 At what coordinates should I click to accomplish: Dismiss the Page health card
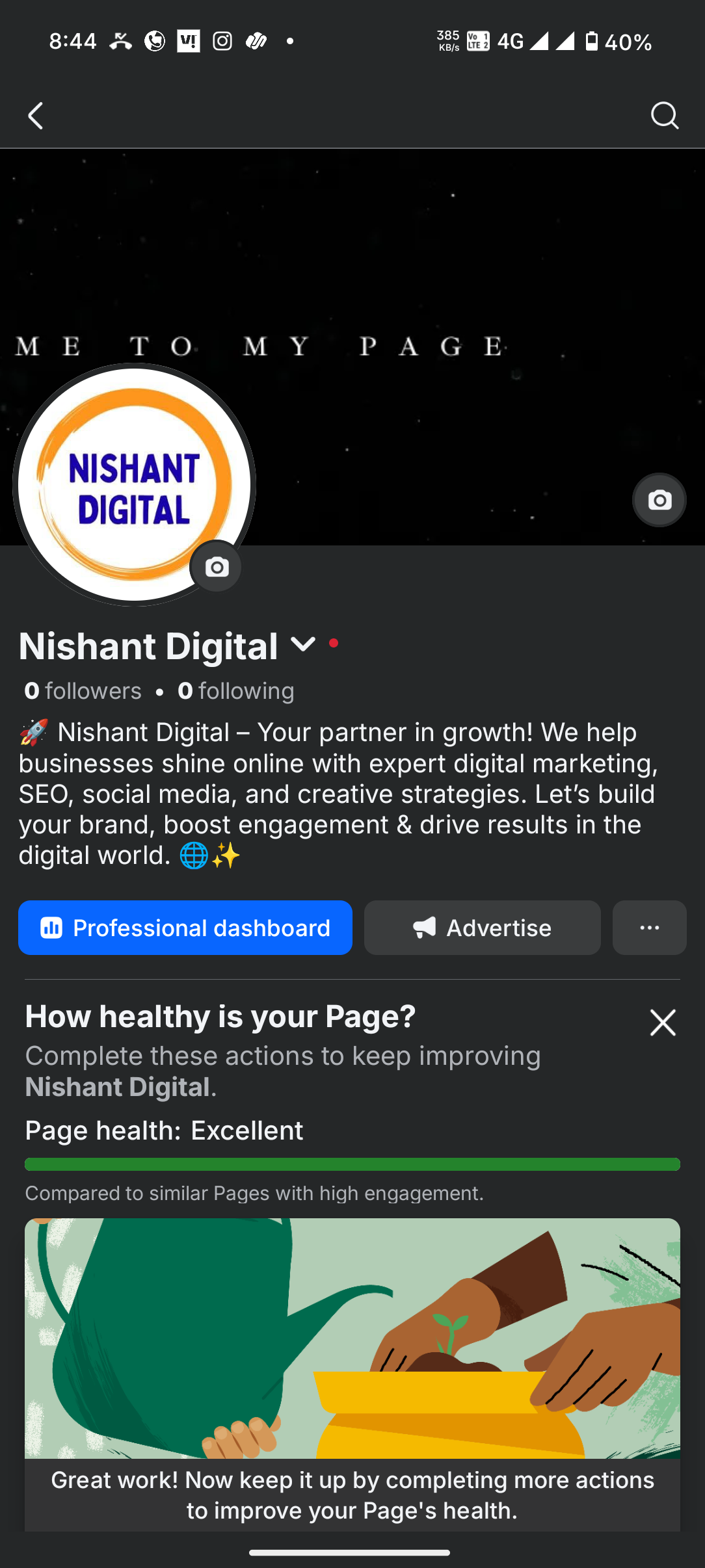click(x=663, y=1023)
